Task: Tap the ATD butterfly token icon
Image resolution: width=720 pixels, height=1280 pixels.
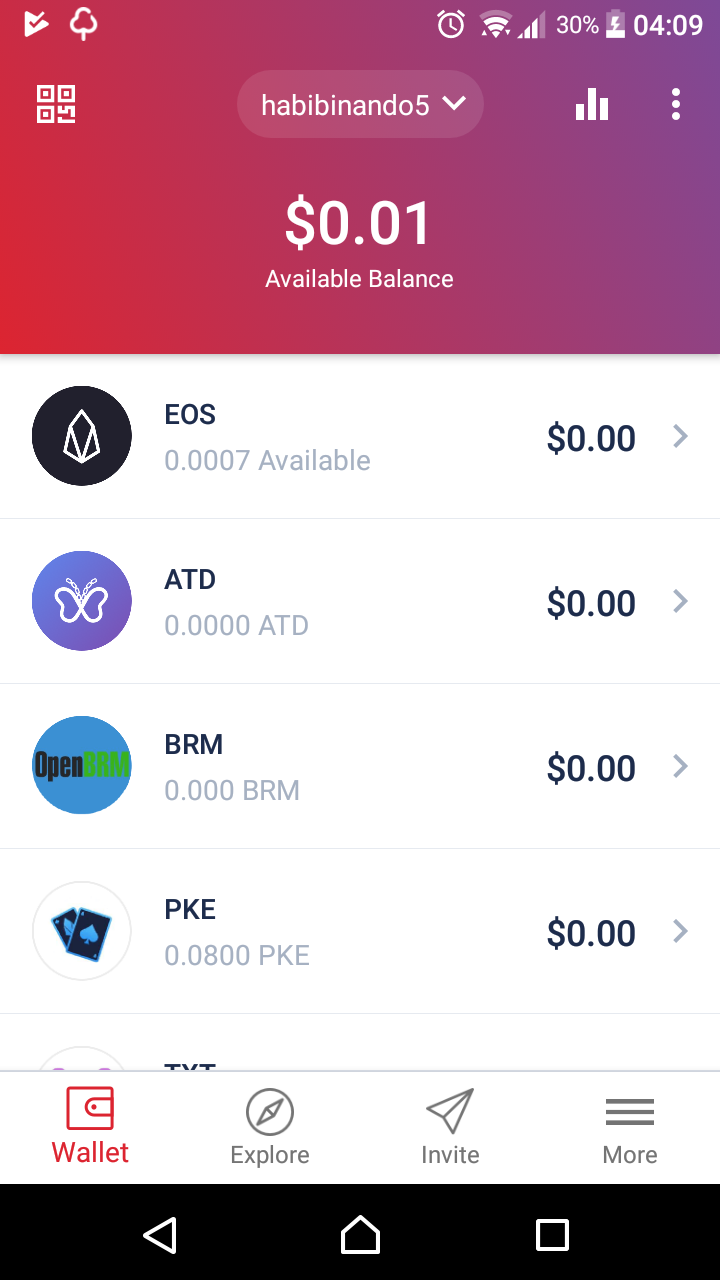Action: coord(82,600)
